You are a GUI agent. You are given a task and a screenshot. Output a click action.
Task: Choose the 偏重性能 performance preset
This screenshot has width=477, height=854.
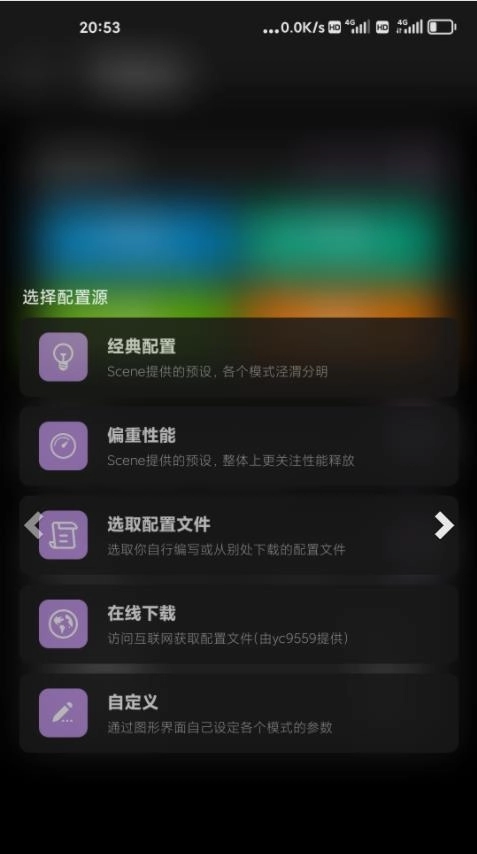click(x=238, y=446)
